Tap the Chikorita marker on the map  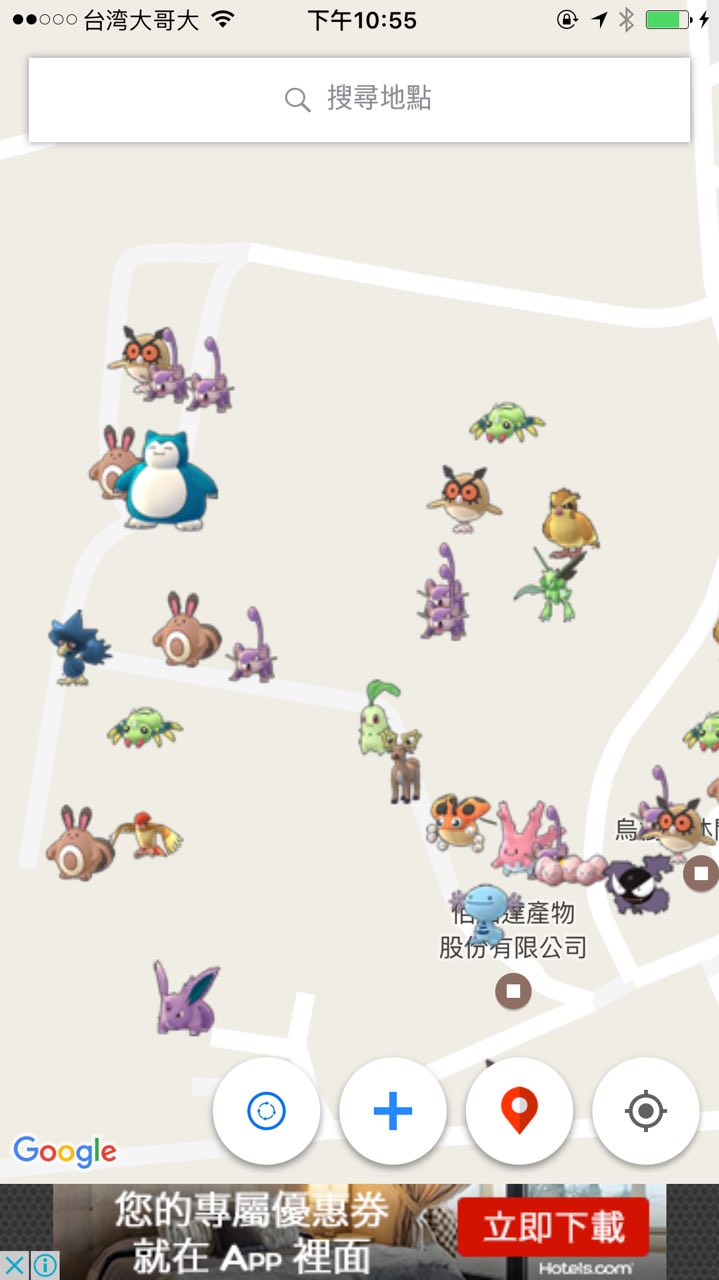click(377, 715)
